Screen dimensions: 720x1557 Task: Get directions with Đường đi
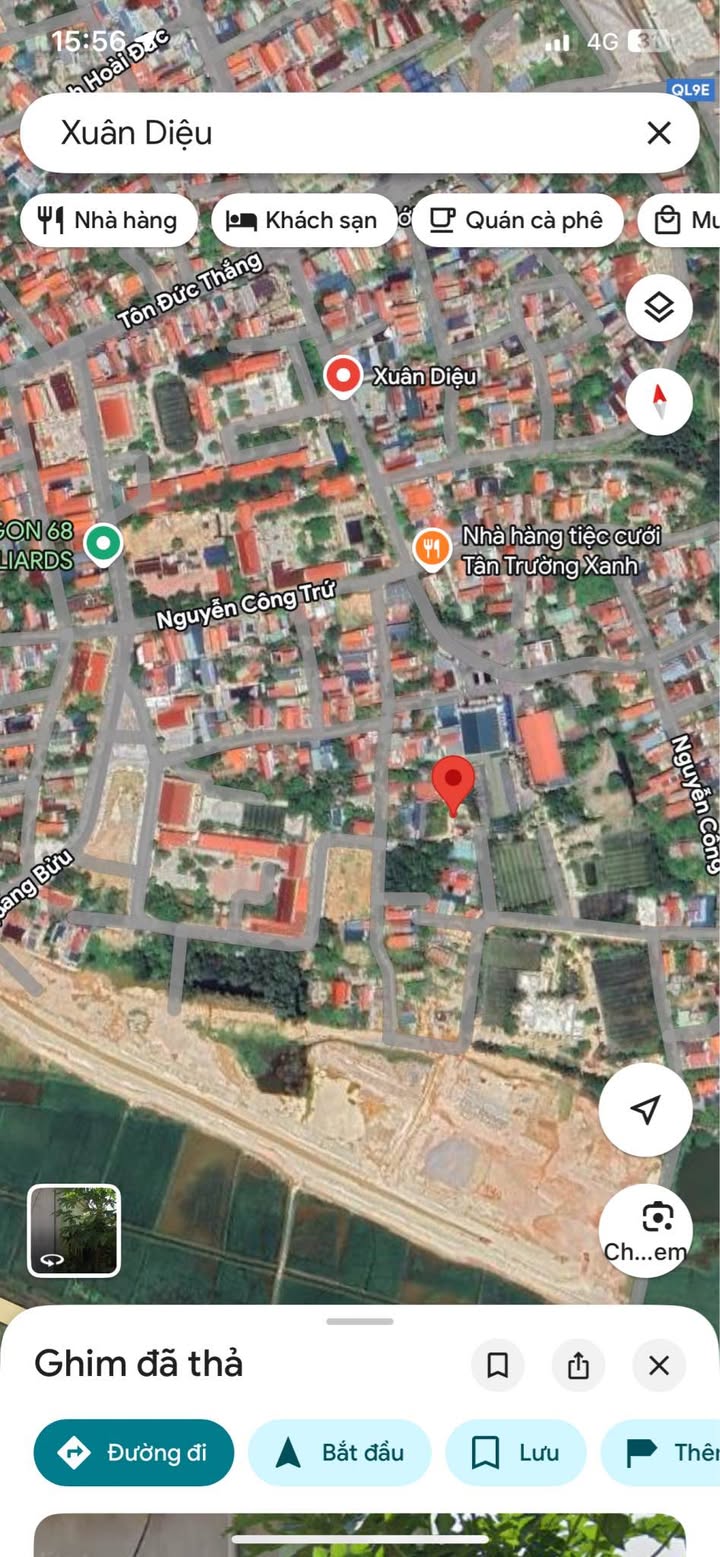(134, 1452)
